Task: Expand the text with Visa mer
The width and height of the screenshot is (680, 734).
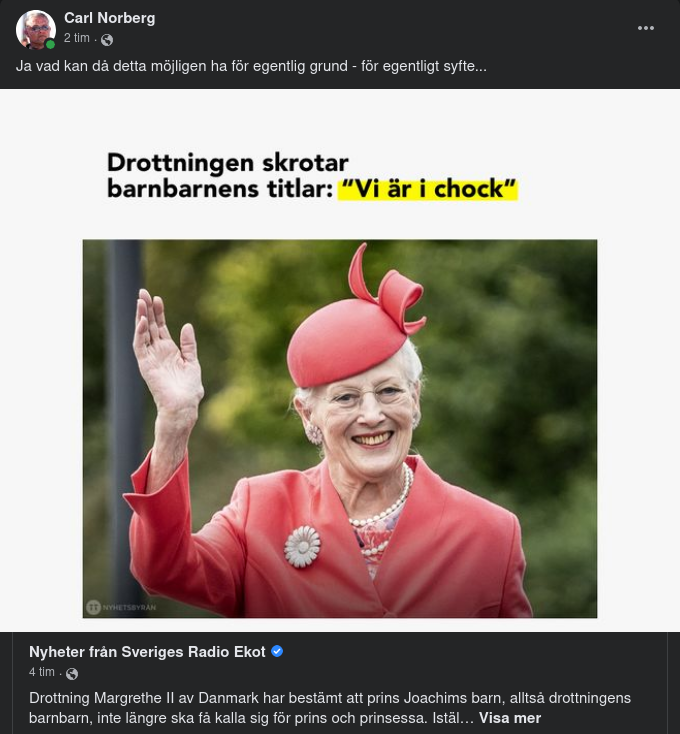Action: (509, 718)
